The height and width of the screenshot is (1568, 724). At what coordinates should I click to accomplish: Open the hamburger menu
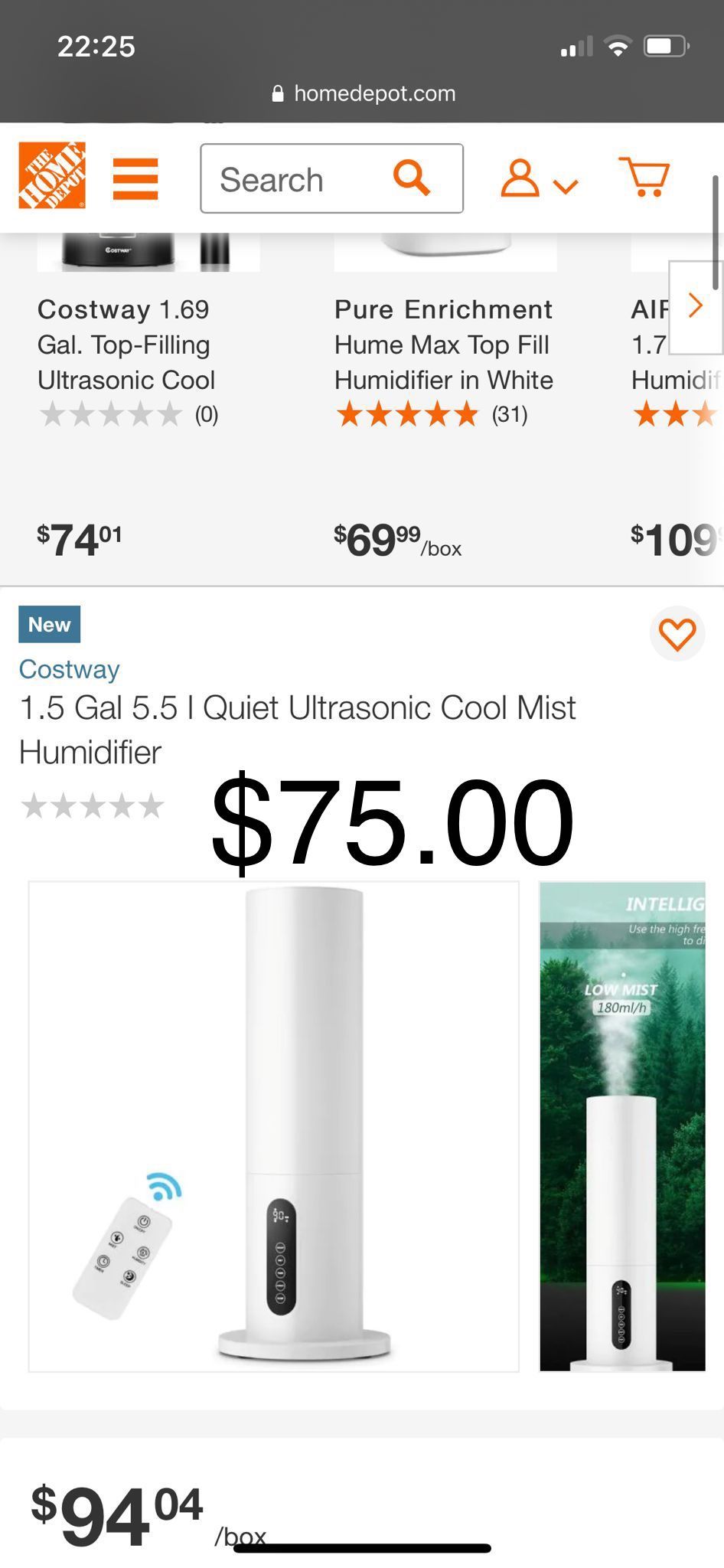click(135, 178)
